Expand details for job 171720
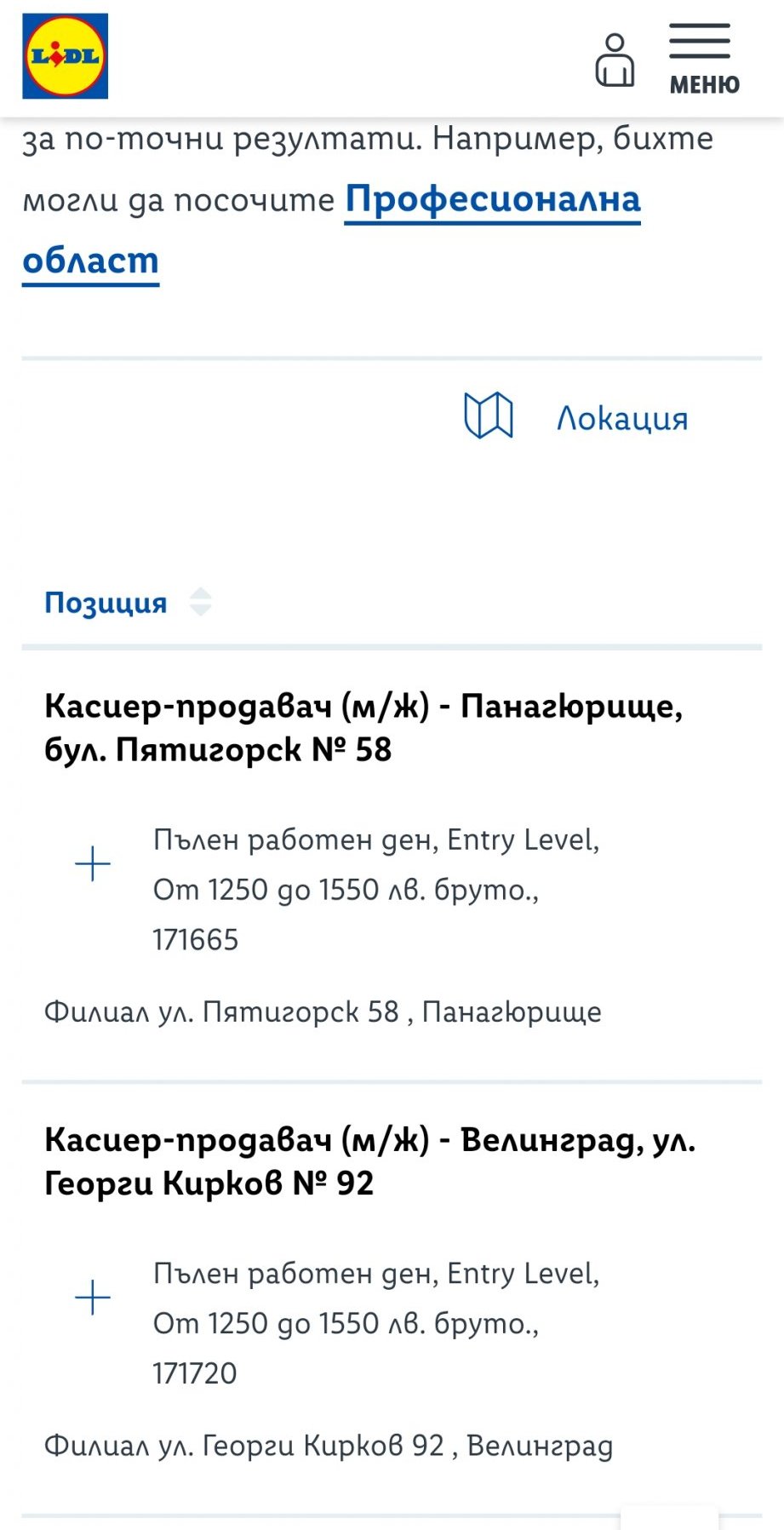Screen dimensions: 784x1530 pos(93,1298)
